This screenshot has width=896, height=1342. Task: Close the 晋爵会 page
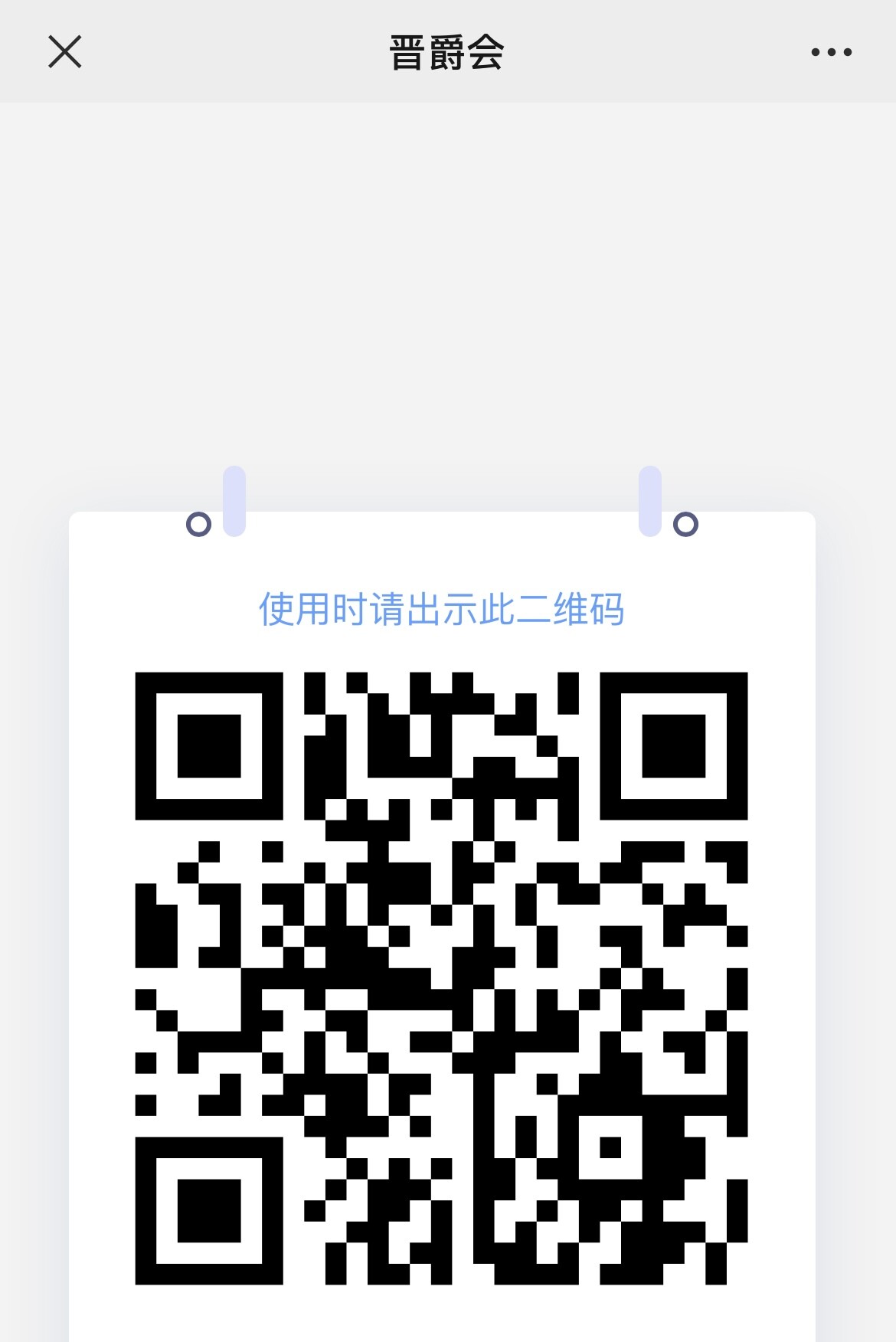(64, 52)
